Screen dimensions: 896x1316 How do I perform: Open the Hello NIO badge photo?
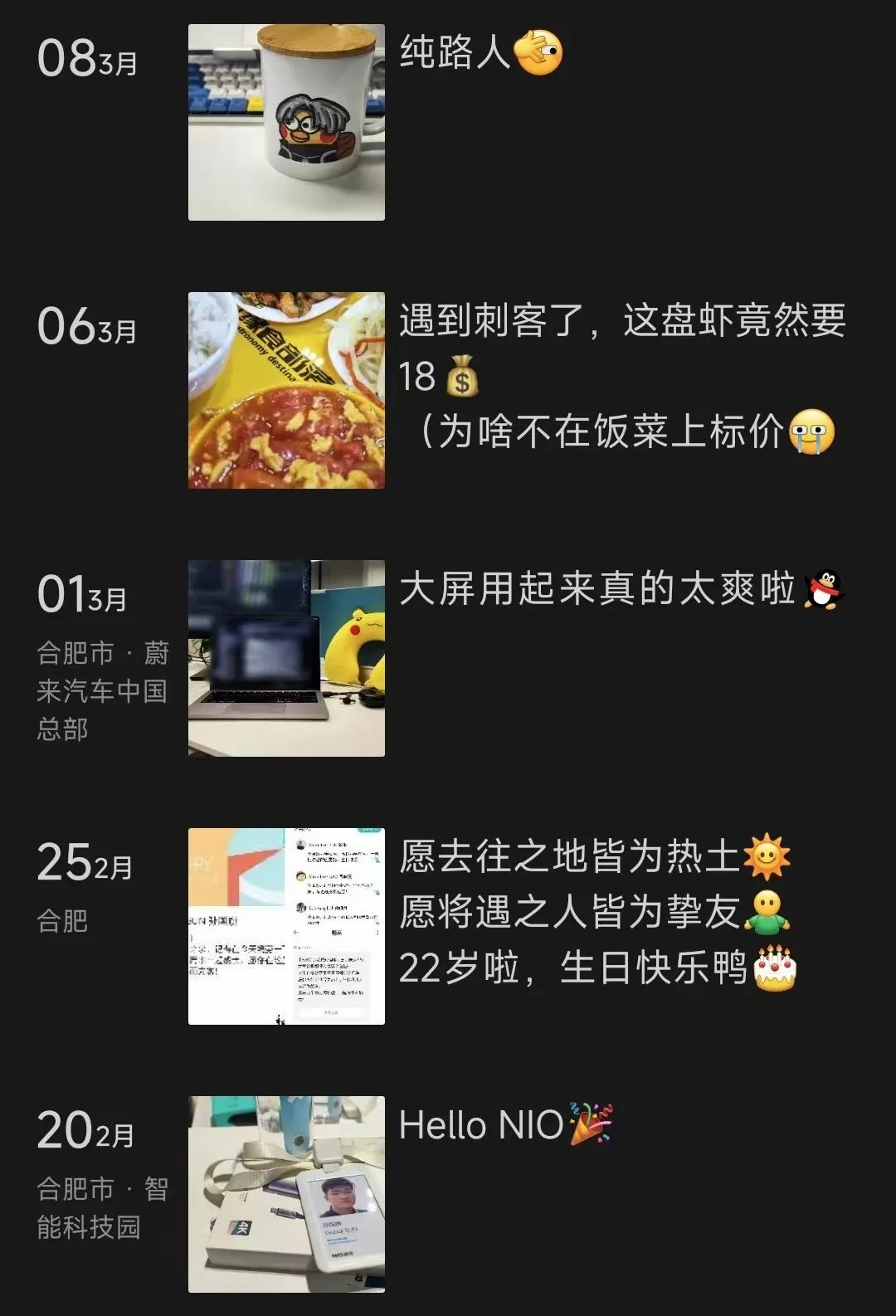[x=286, y=1194]
